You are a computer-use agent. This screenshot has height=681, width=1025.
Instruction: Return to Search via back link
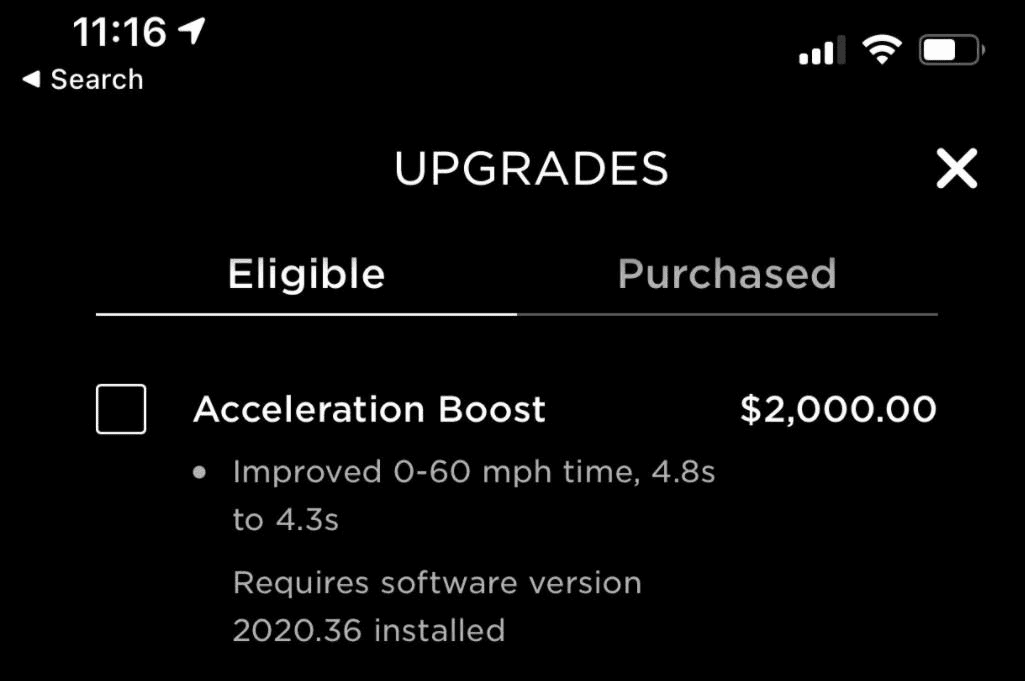pyautogui.click(x=83, y=80)
